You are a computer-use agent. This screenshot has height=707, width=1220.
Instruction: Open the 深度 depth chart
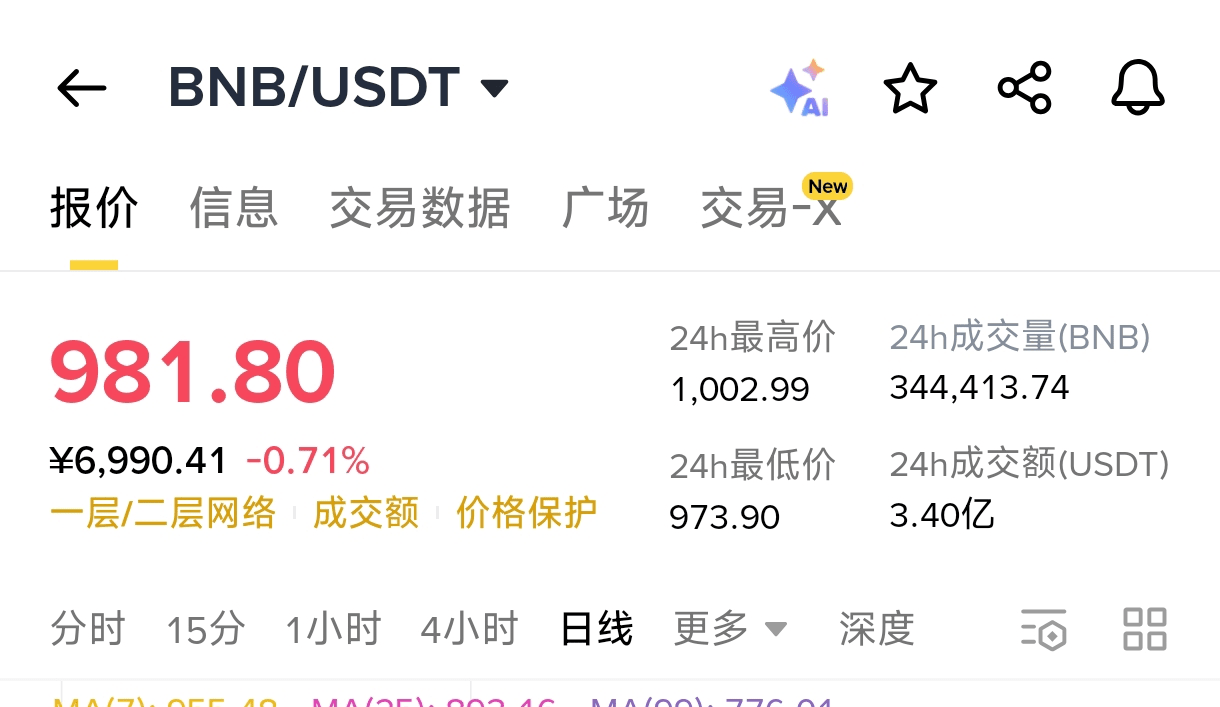[877, 629]
